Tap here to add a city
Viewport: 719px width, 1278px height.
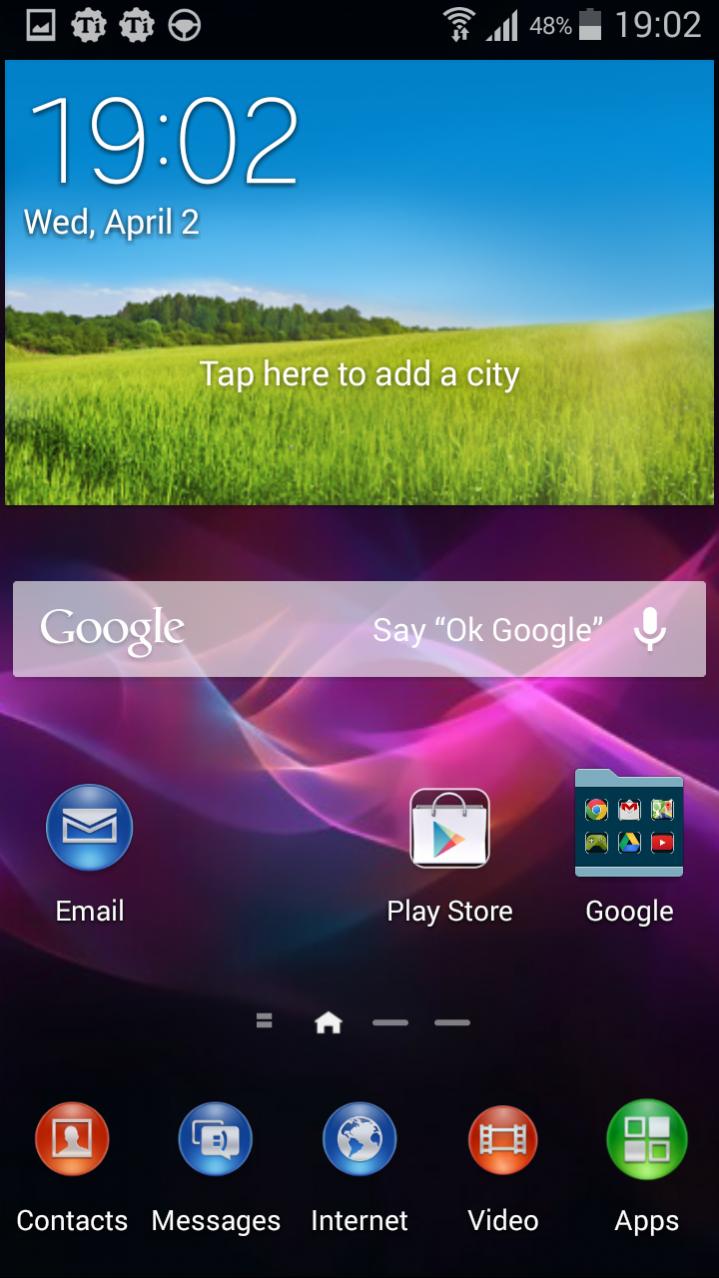coord(359,374)
